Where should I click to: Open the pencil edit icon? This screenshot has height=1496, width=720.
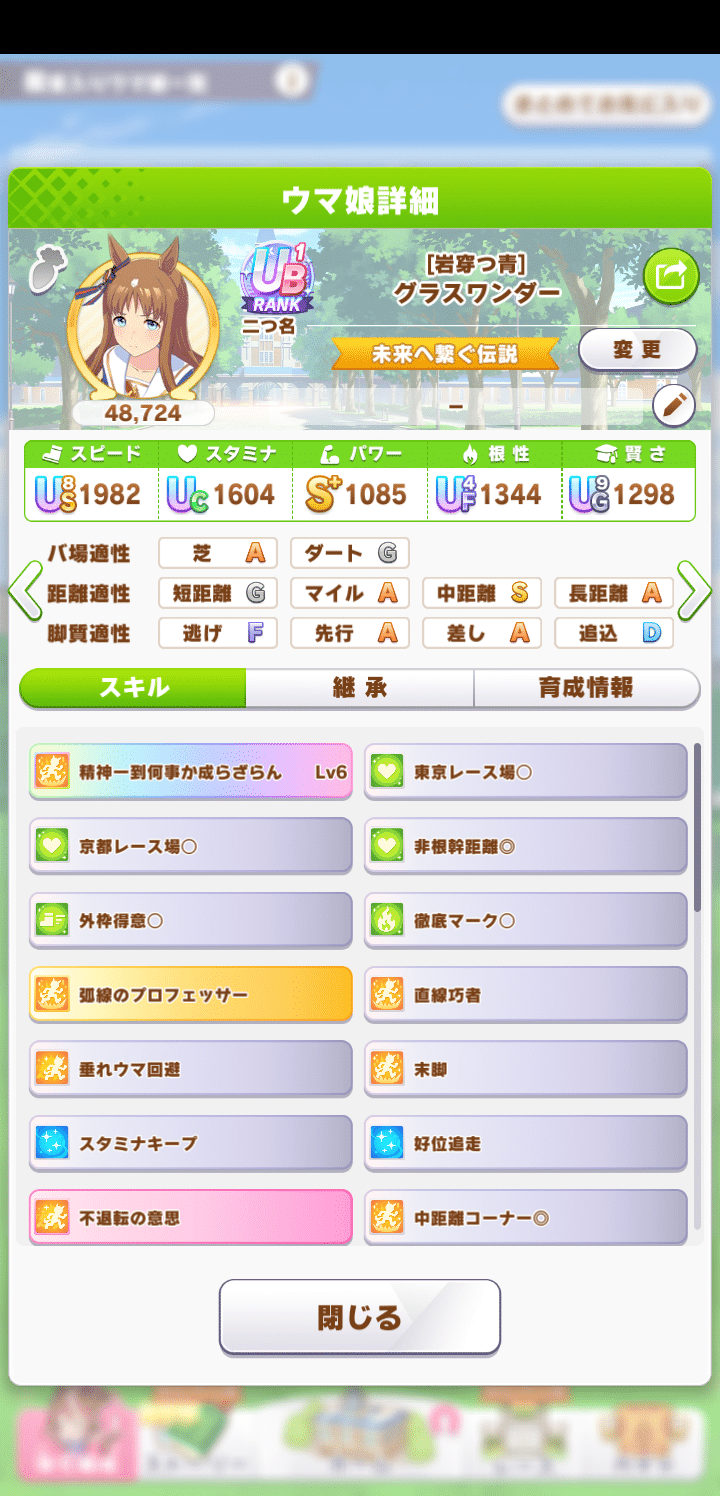(x=674, y=405)
